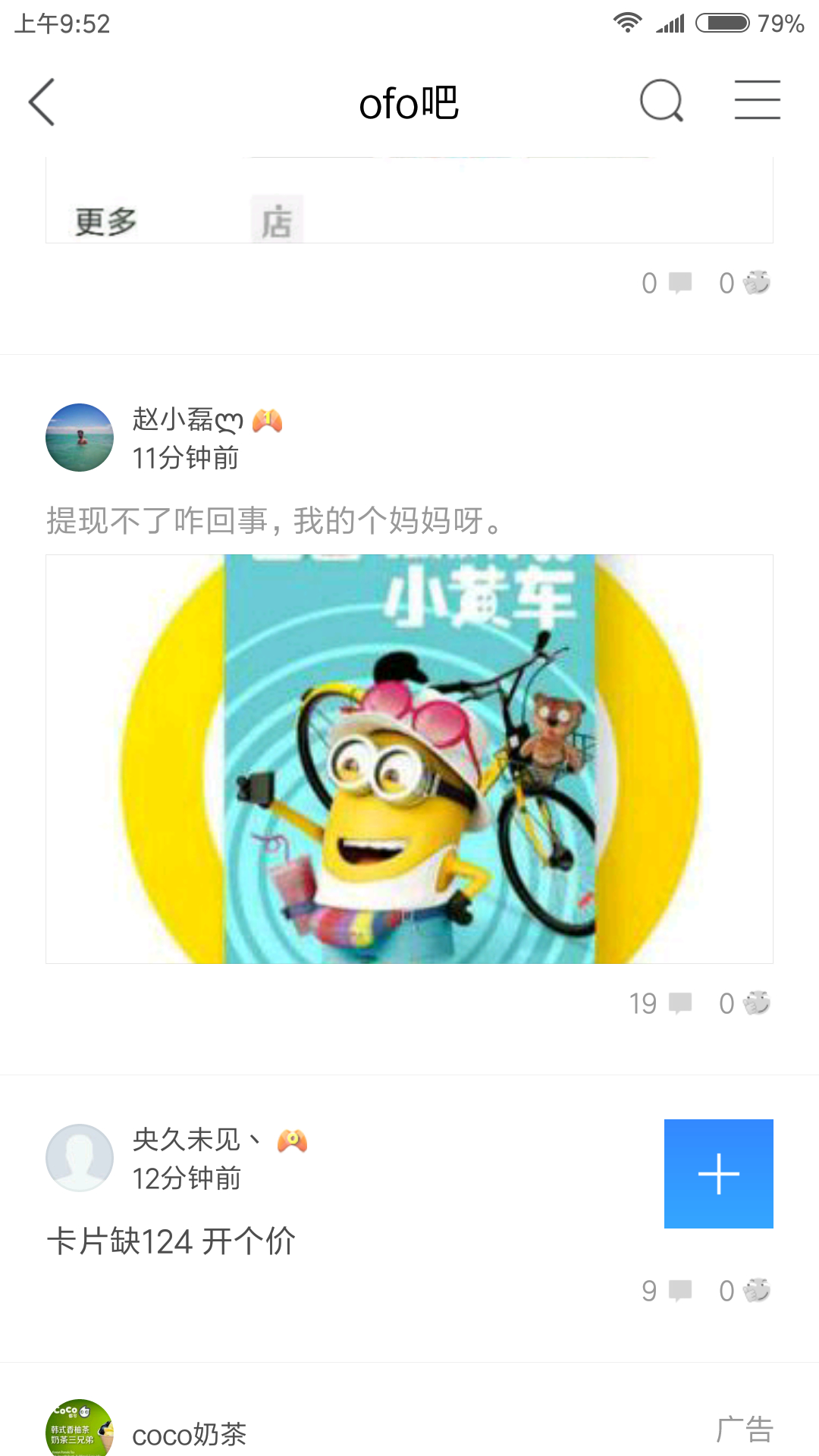Like the 卡片缺124 post
Image resolution: width=819 pixels, height=1456 pixels.
tap(745, 1291)
